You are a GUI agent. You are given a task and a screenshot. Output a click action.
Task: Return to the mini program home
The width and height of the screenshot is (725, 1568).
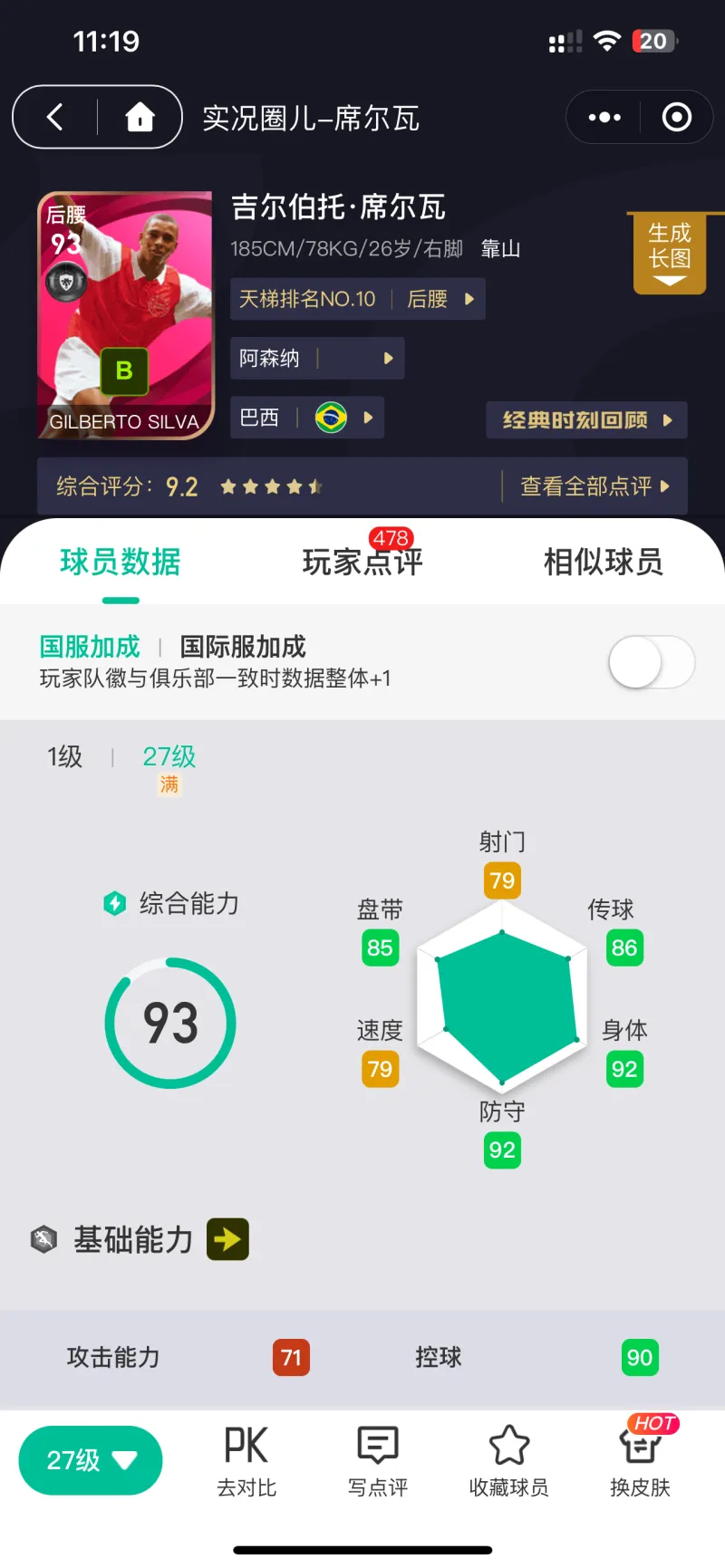click(x=140, y=117)
